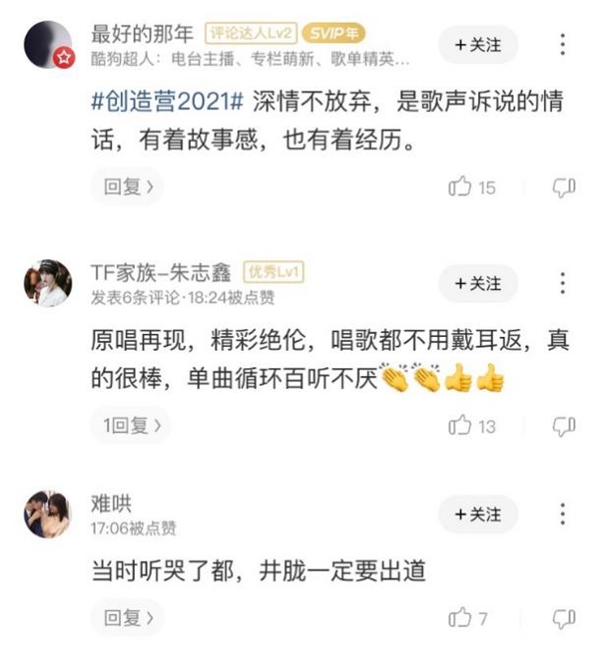
Task: Like TF家族-朱志鑫's comment
Action: [461, 426]
